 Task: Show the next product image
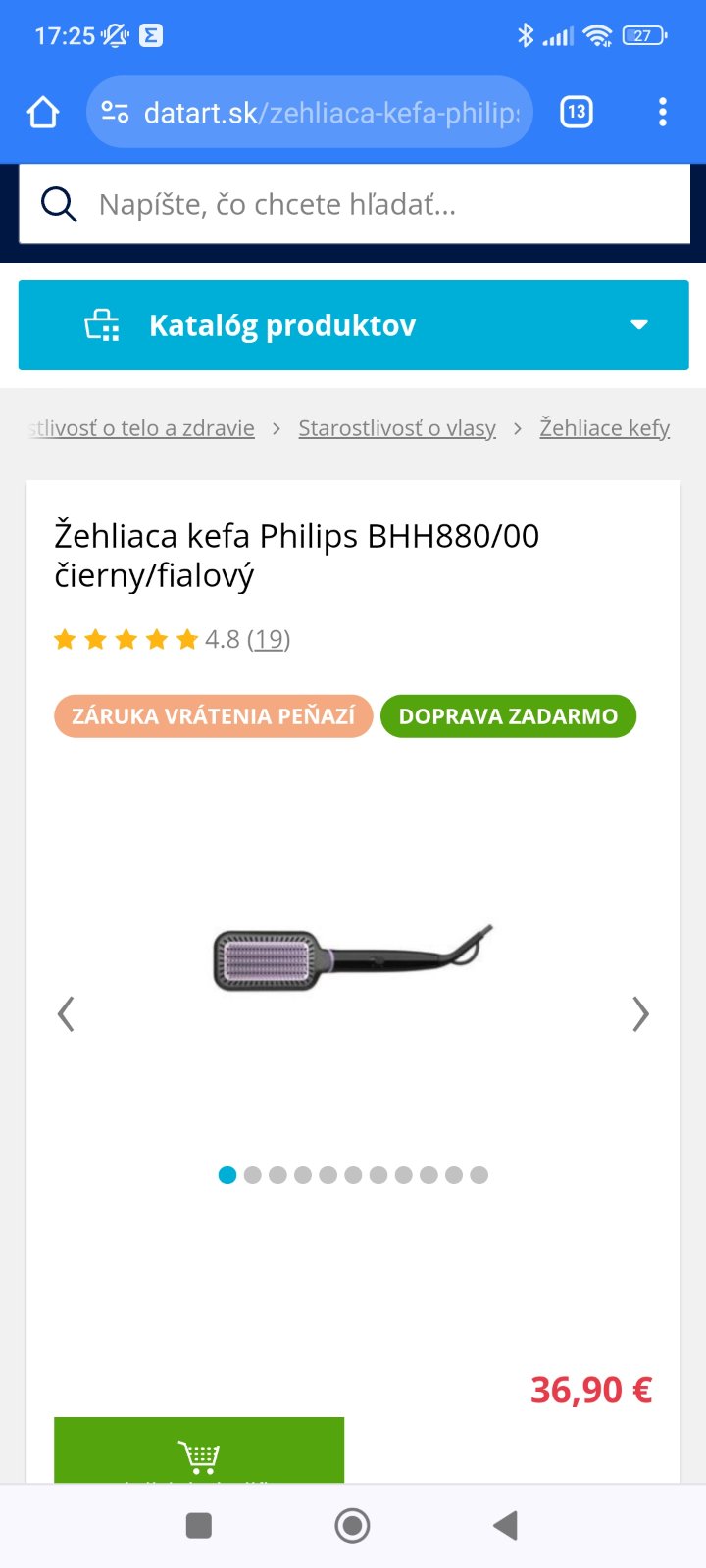[640, 1014]
